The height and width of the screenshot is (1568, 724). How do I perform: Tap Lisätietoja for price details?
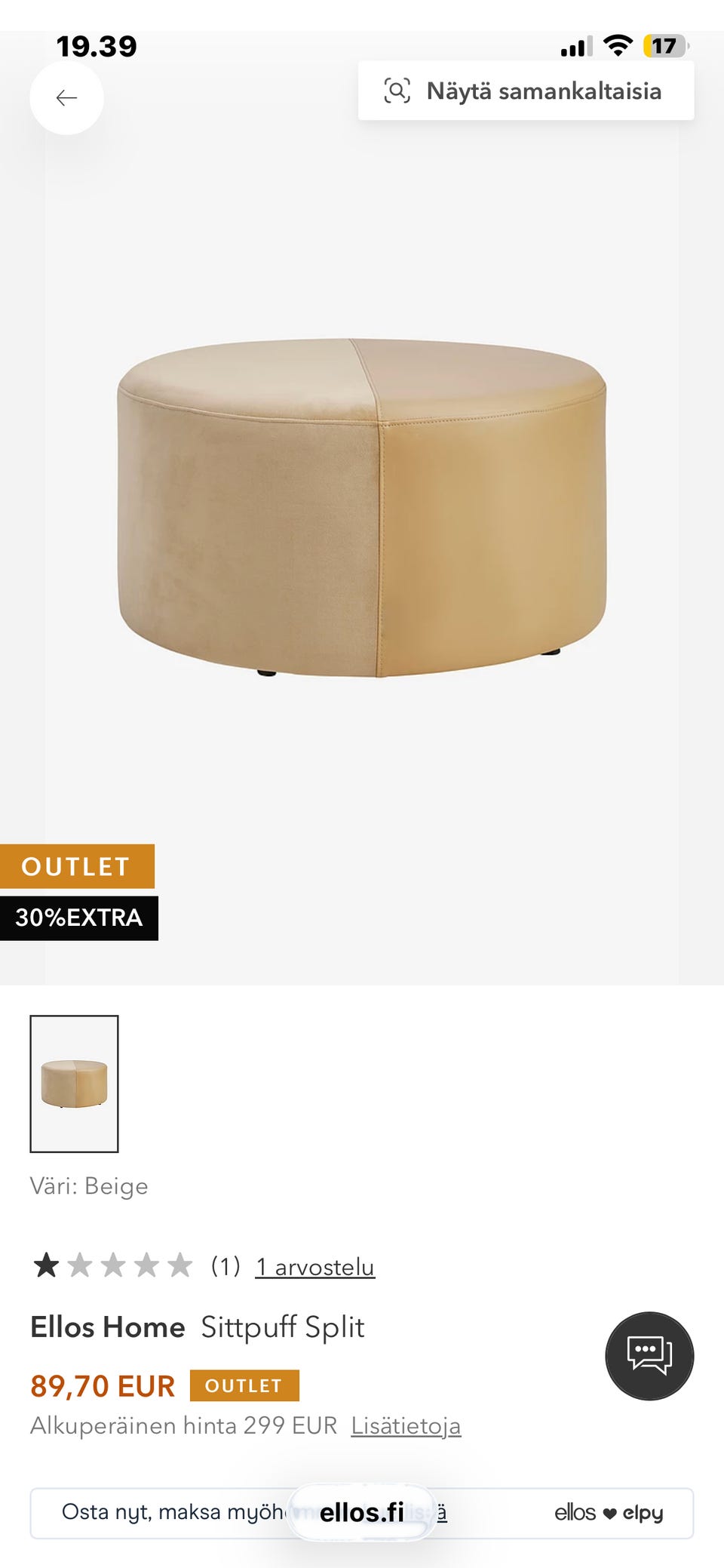[406, 1426]
